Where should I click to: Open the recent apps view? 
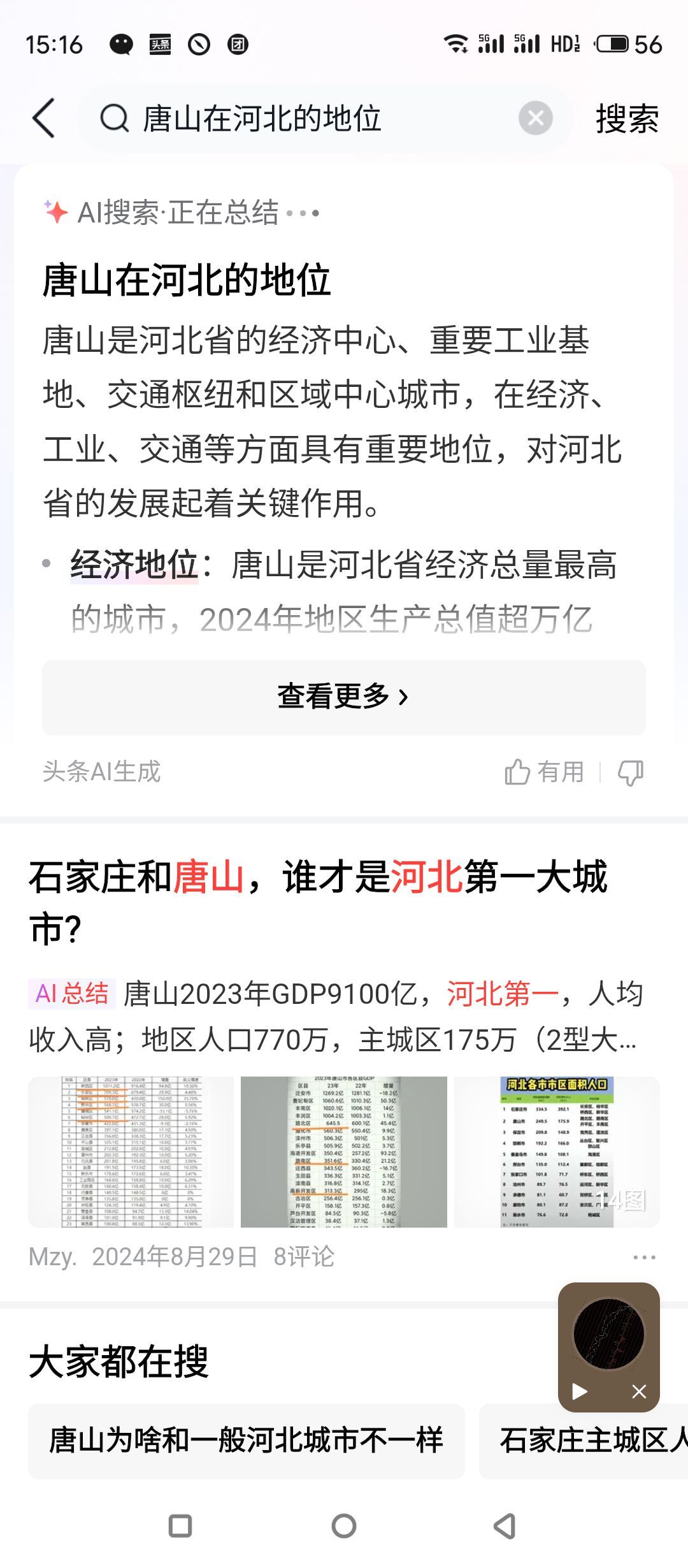click(x=180, y=1526)
